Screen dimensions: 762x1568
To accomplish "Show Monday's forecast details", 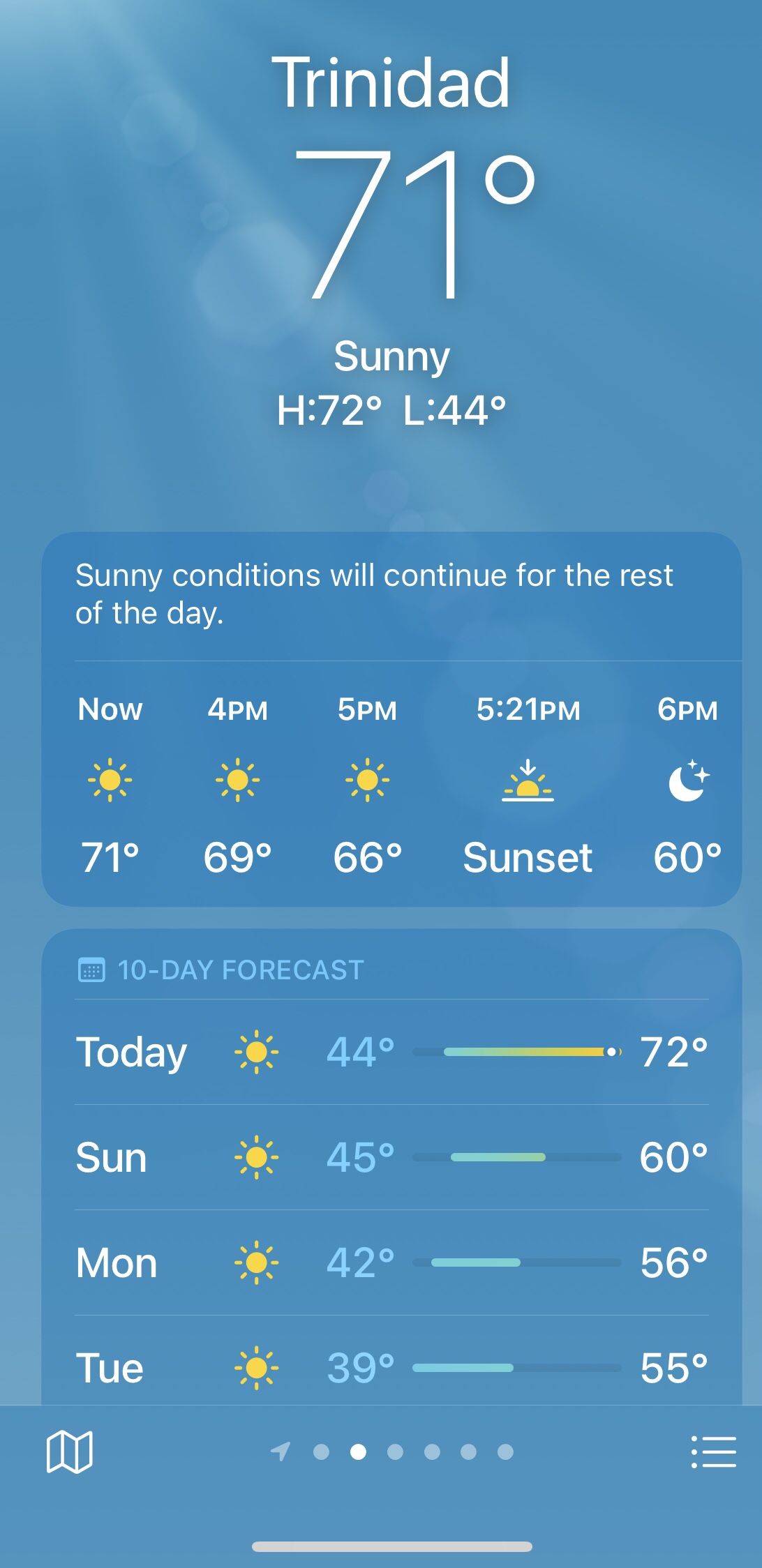I will [391, 1262].
